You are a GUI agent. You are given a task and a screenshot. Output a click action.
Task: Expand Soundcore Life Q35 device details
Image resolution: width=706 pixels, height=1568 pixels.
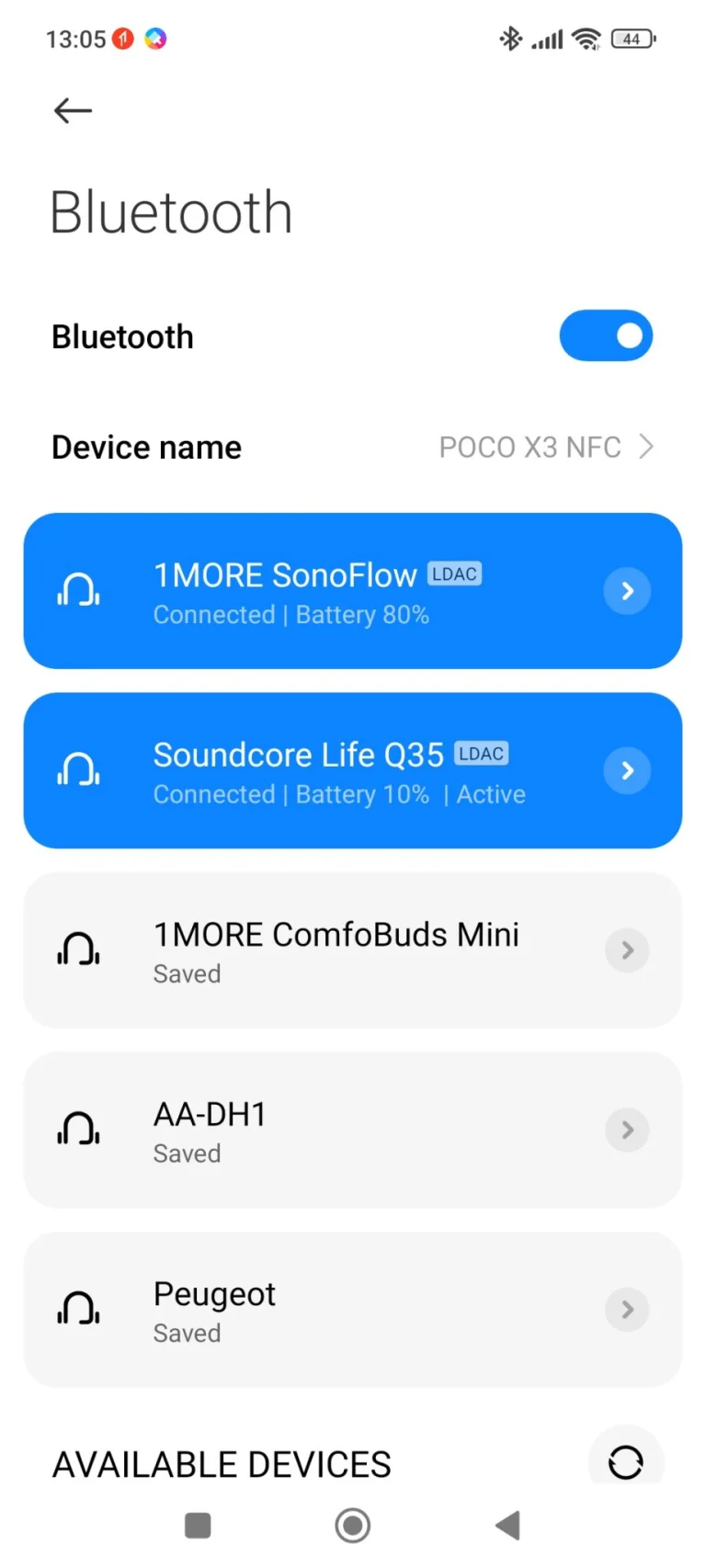627,770
